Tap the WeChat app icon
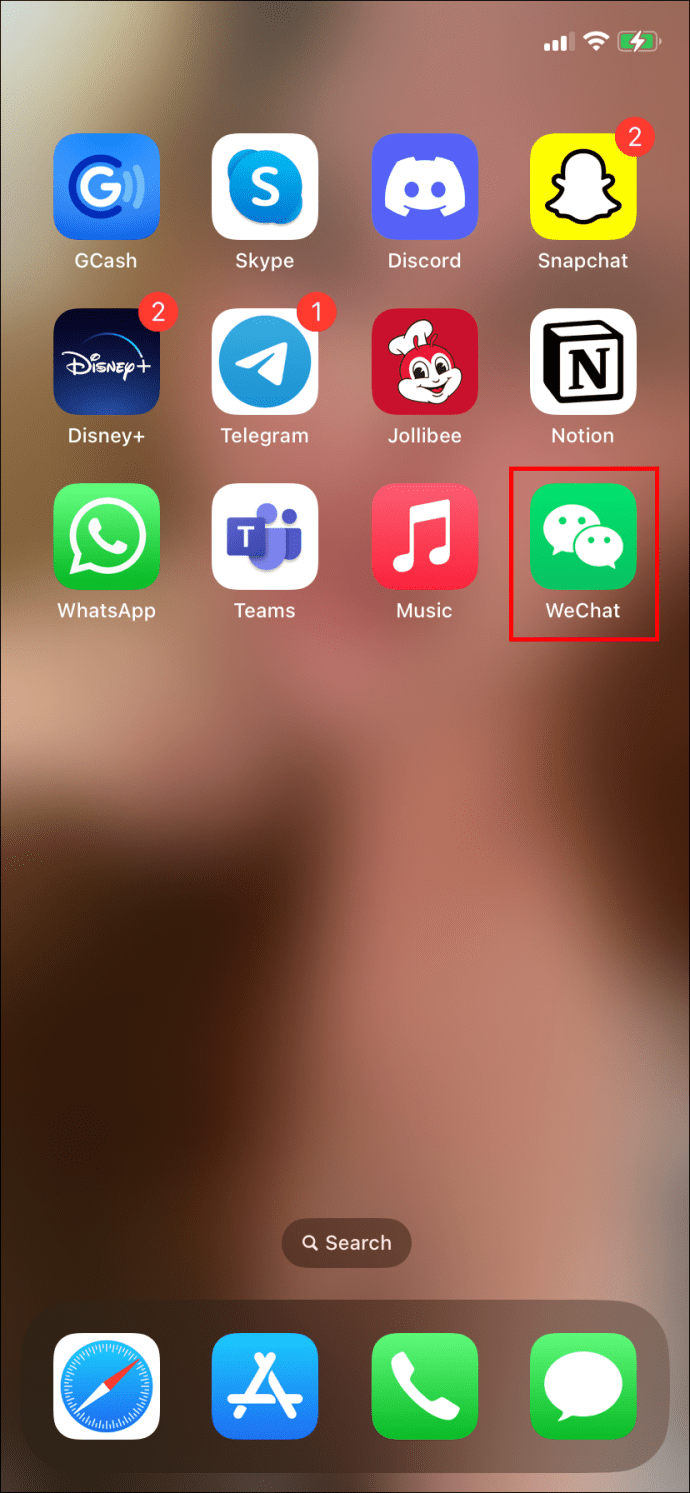The height and width of the screenshot is (1493, 690). point(583,537)
